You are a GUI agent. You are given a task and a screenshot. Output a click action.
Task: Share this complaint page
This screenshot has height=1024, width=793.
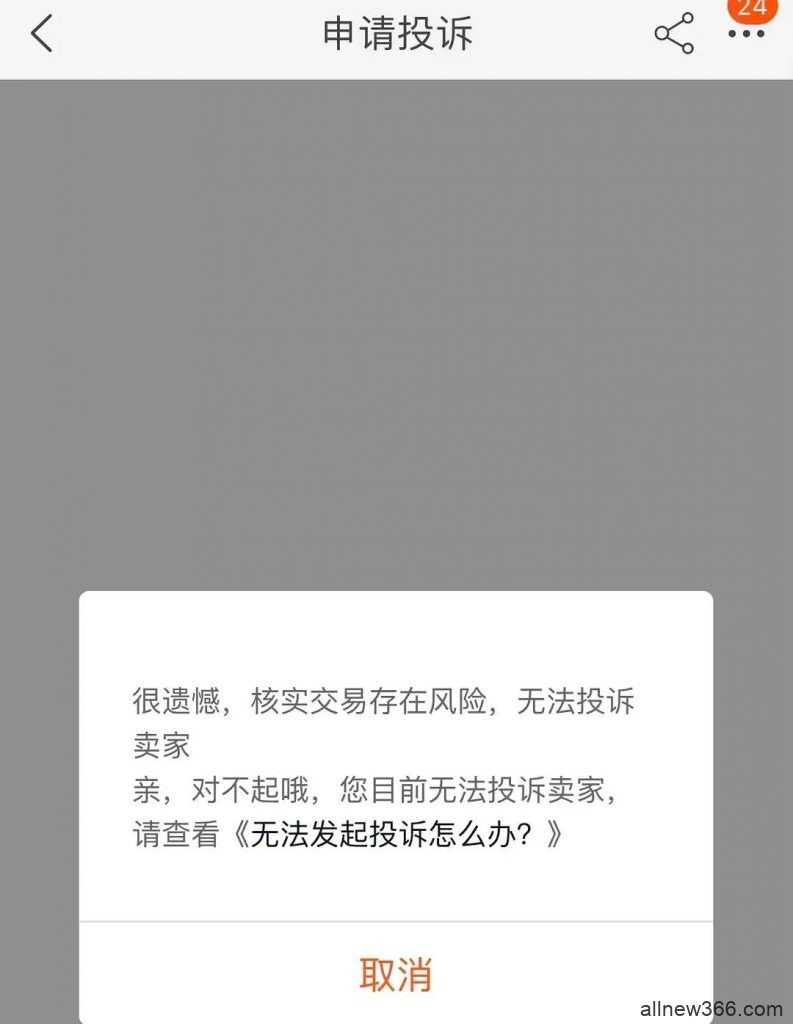pos(674,34)
